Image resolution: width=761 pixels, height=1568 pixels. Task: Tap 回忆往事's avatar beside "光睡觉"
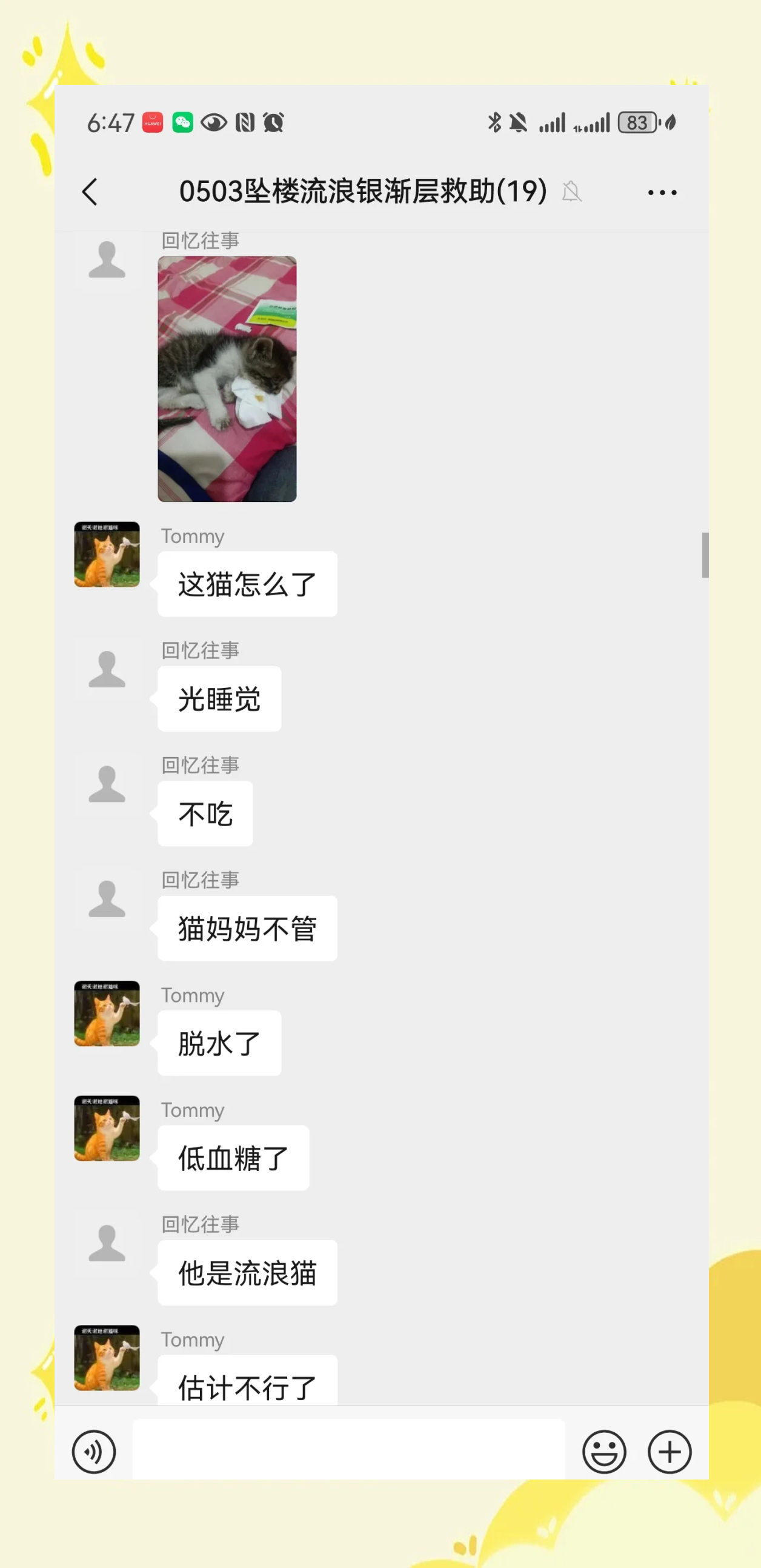[107, 669]
